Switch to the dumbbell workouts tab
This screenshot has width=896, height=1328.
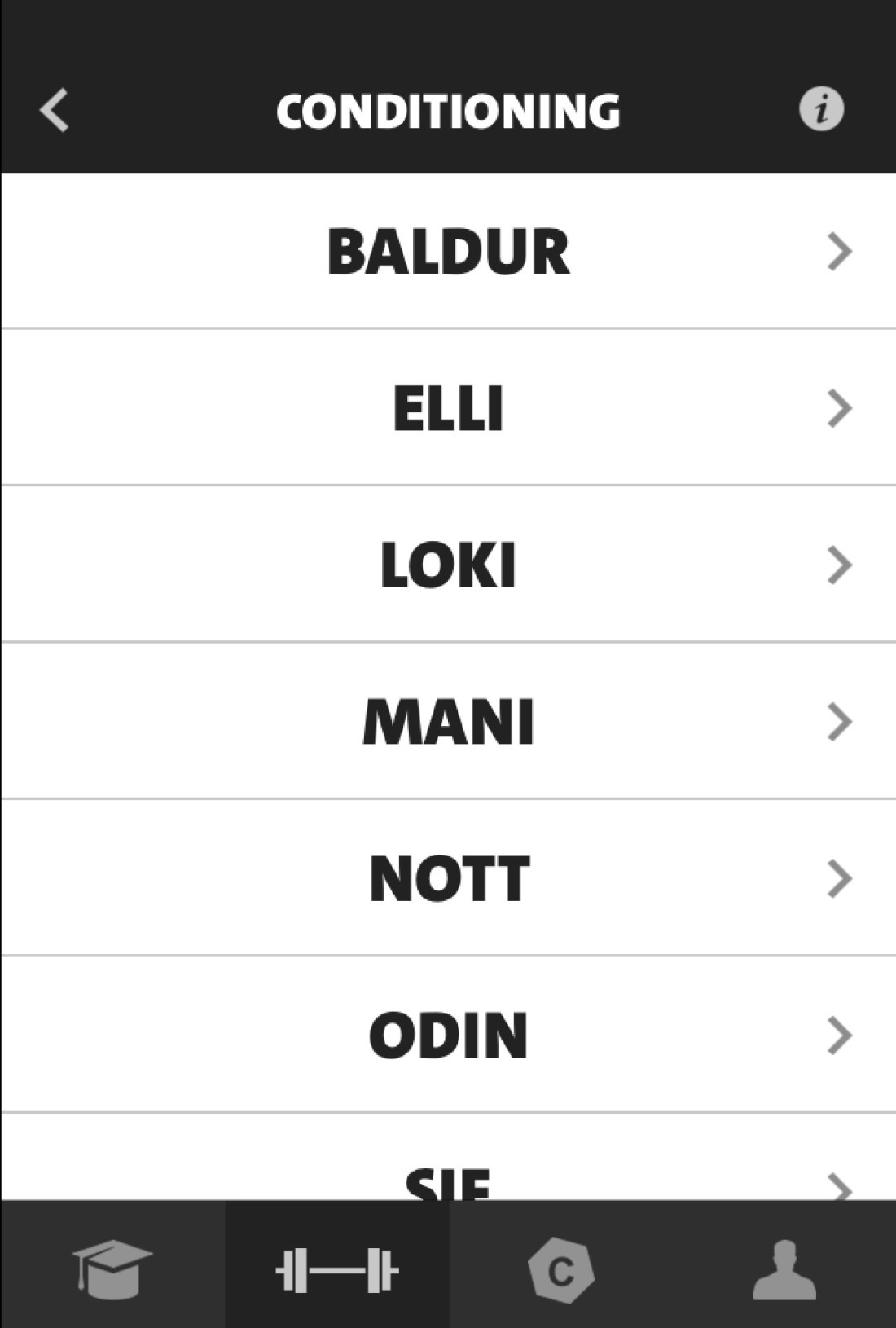[x=337, y=1269]
